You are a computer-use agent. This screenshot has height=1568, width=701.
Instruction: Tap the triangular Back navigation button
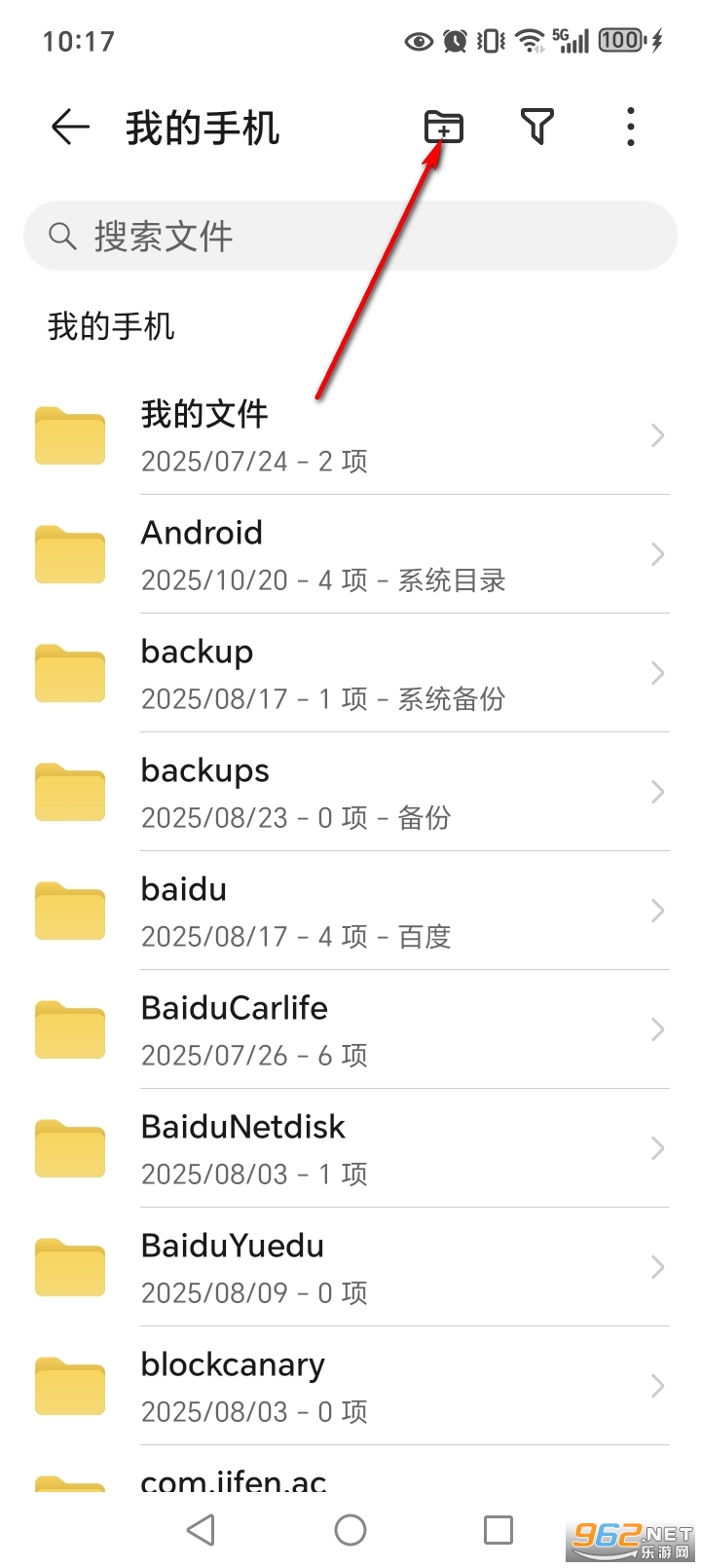click(x=202, y=1529)
